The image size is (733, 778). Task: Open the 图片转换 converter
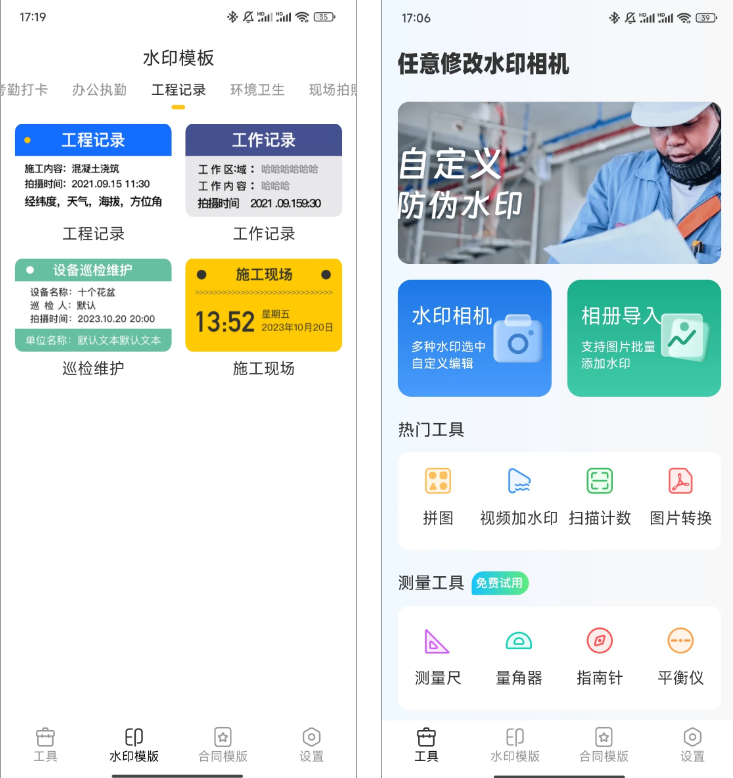(680, 496)
